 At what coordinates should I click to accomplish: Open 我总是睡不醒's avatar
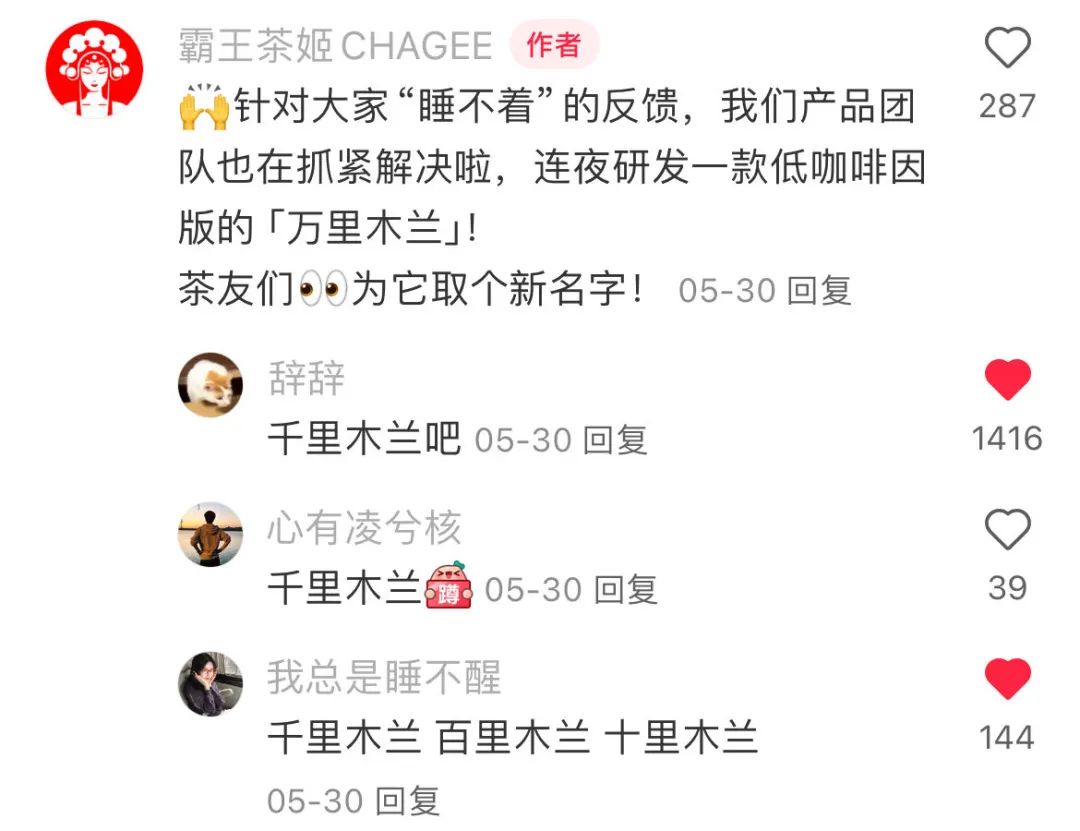point(210,684)
